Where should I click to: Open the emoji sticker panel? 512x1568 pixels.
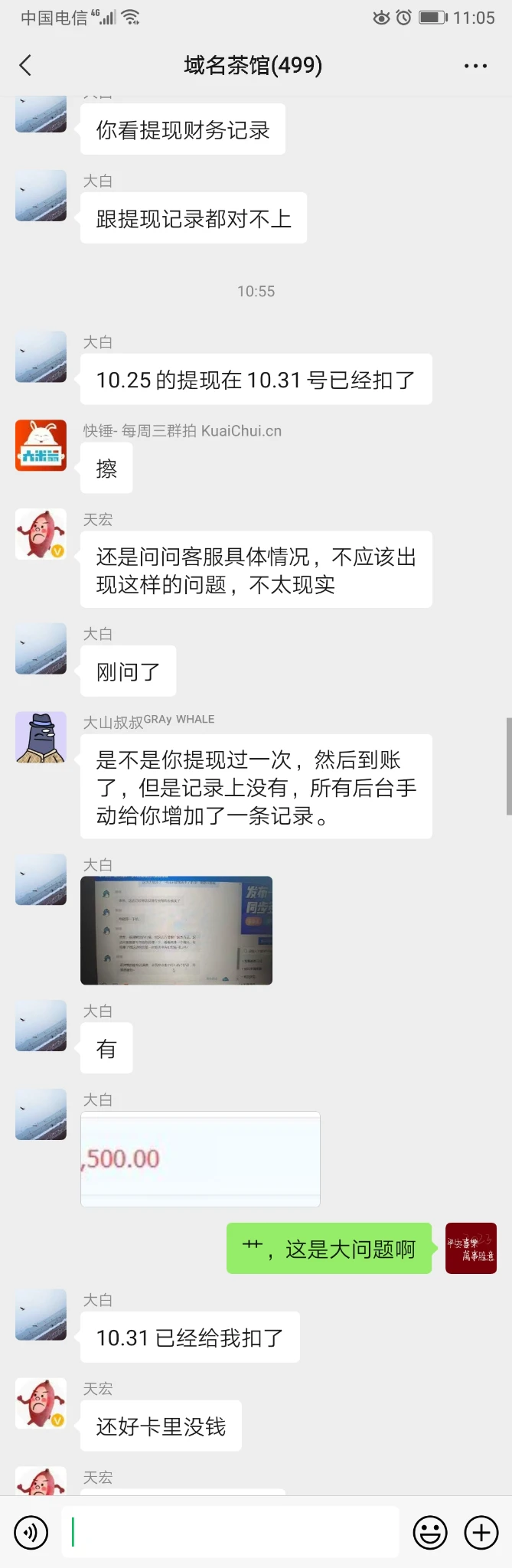(430, 1533)
